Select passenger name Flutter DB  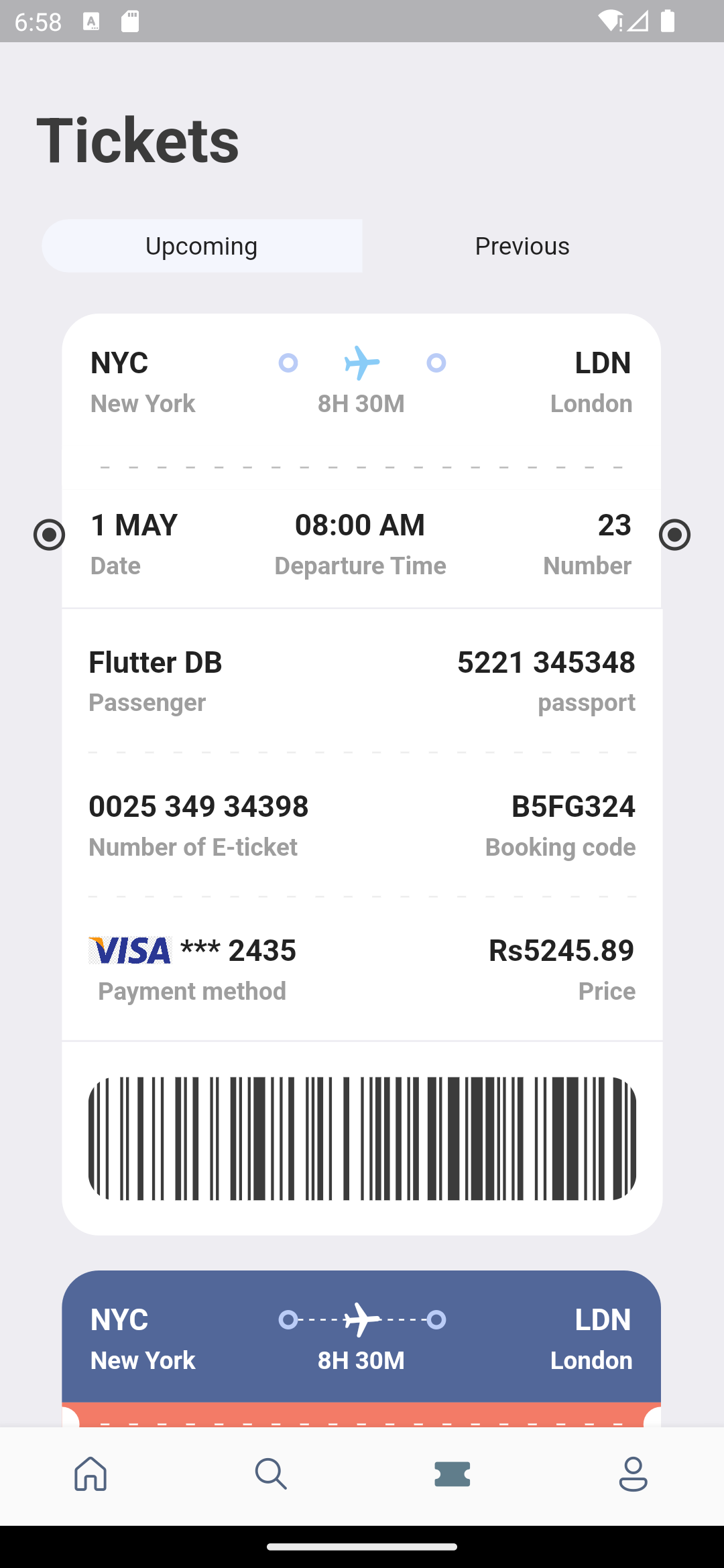[155, 662]
